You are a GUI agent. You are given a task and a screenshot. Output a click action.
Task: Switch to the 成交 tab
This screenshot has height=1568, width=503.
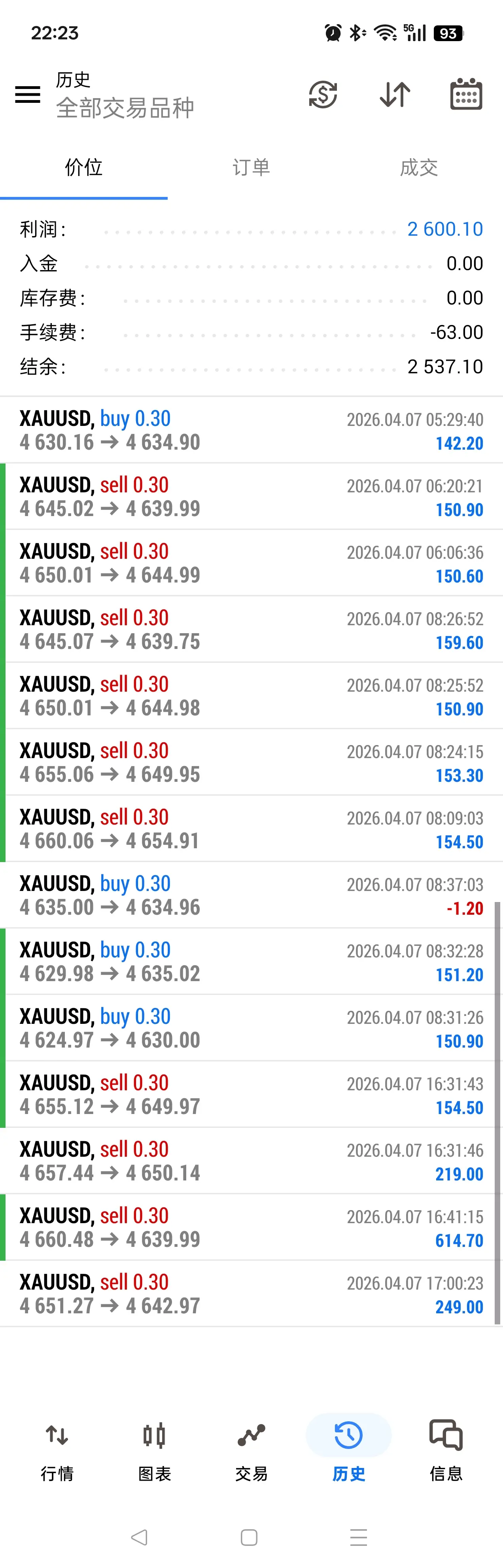(x=418, y=167)
